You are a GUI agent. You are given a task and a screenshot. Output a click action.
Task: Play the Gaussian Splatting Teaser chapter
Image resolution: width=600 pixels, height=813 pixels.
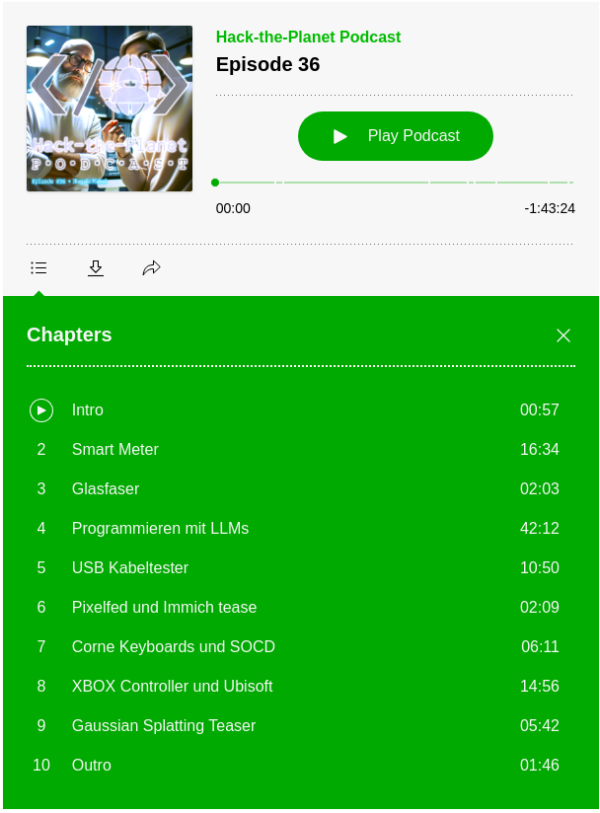coord(163,726)
